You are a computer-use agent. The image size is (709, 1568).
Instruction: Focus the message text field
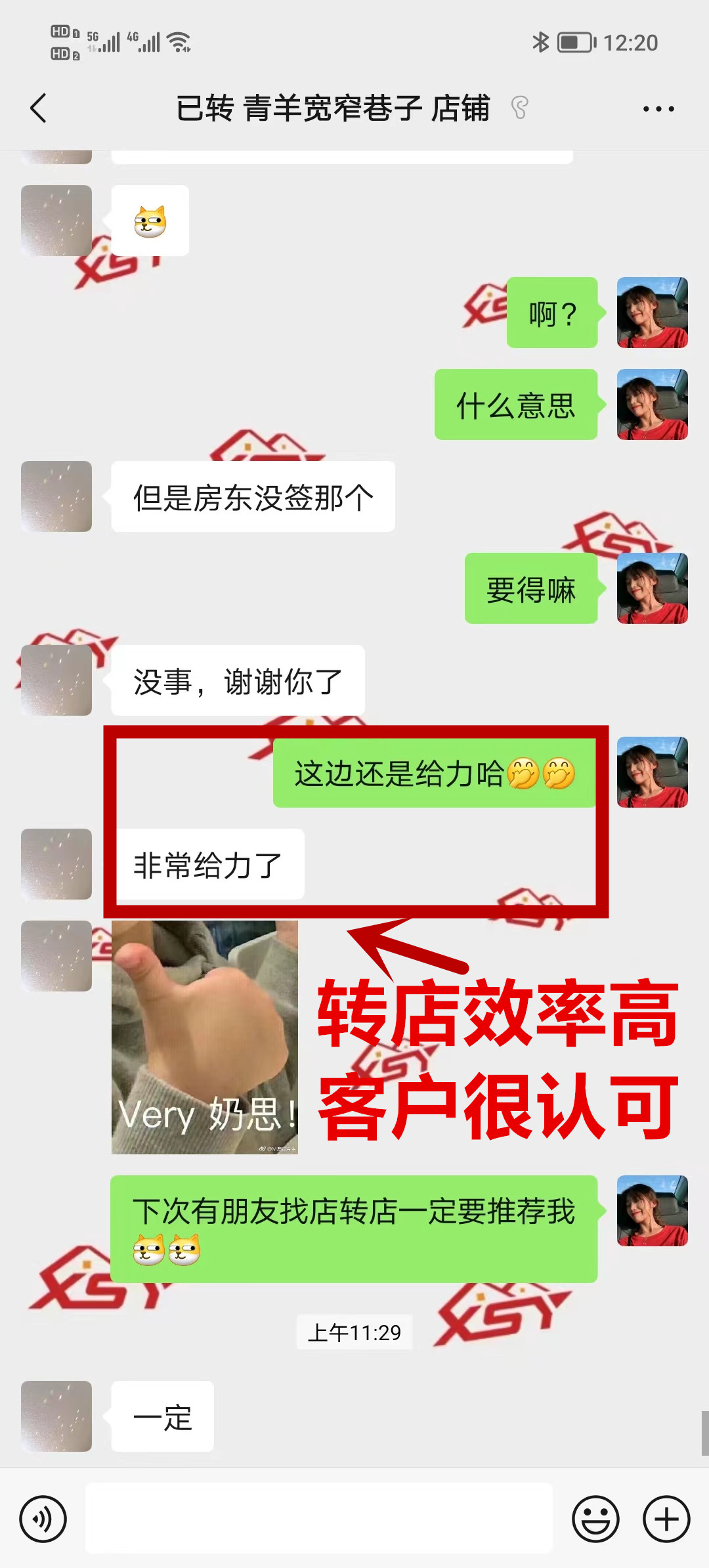point(319,1519)
